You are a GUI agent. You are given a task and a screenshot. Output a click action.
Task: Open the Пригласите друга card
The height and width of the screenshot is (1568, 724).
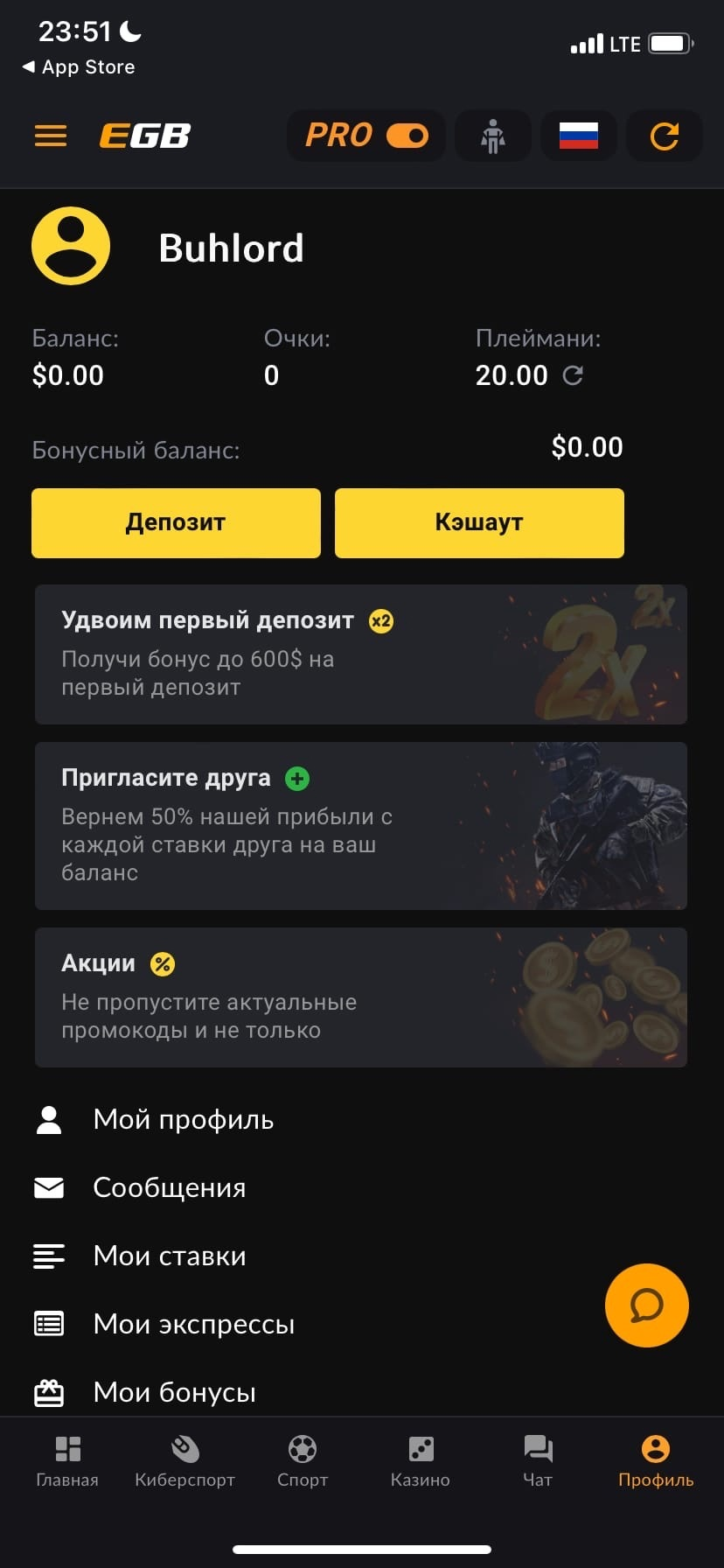point(360,825)
